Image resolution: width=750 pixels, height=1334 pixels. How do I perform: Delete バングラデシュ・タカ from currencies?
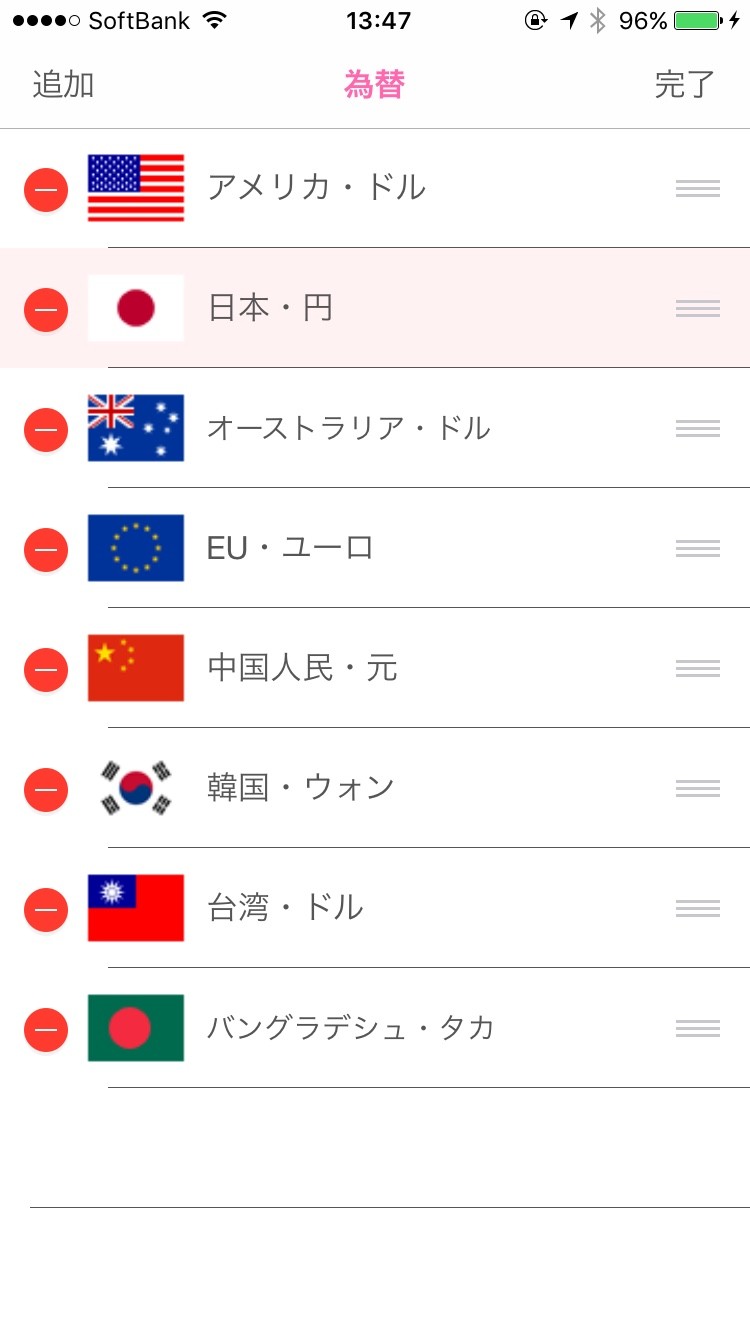46,1029
